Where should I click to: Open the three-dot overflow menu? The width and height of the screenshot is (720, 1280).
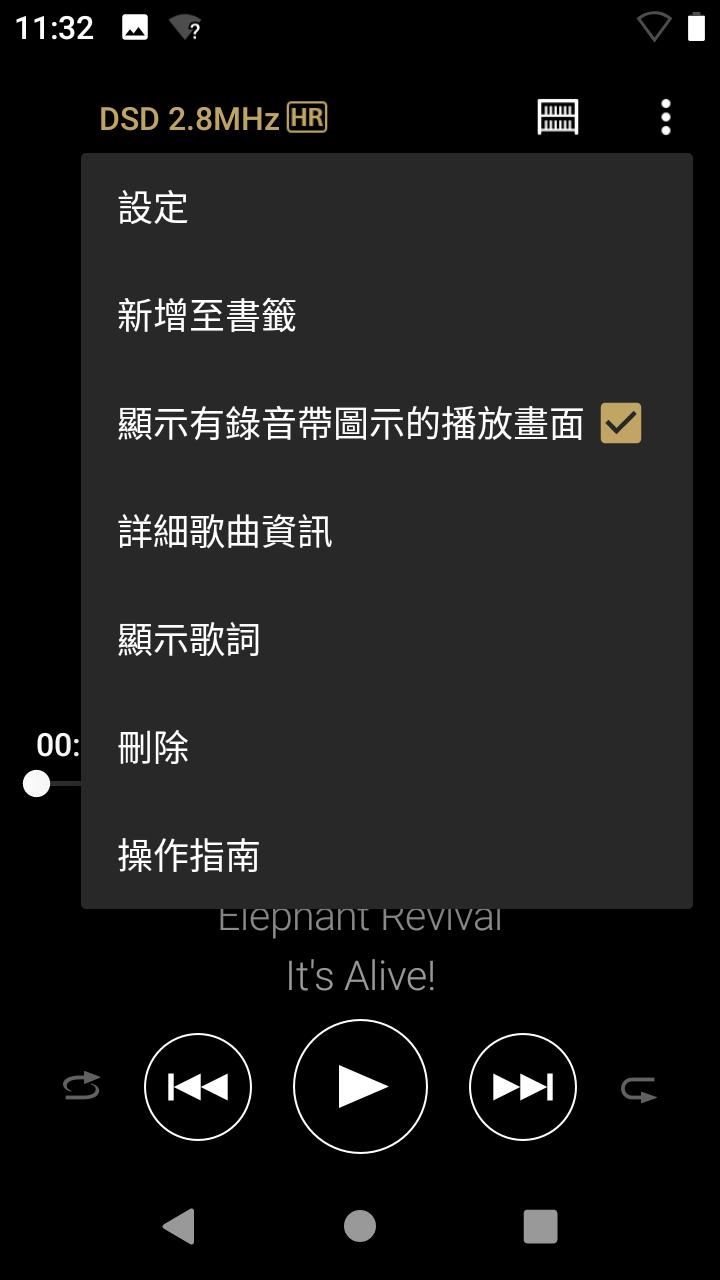[665, 117]
